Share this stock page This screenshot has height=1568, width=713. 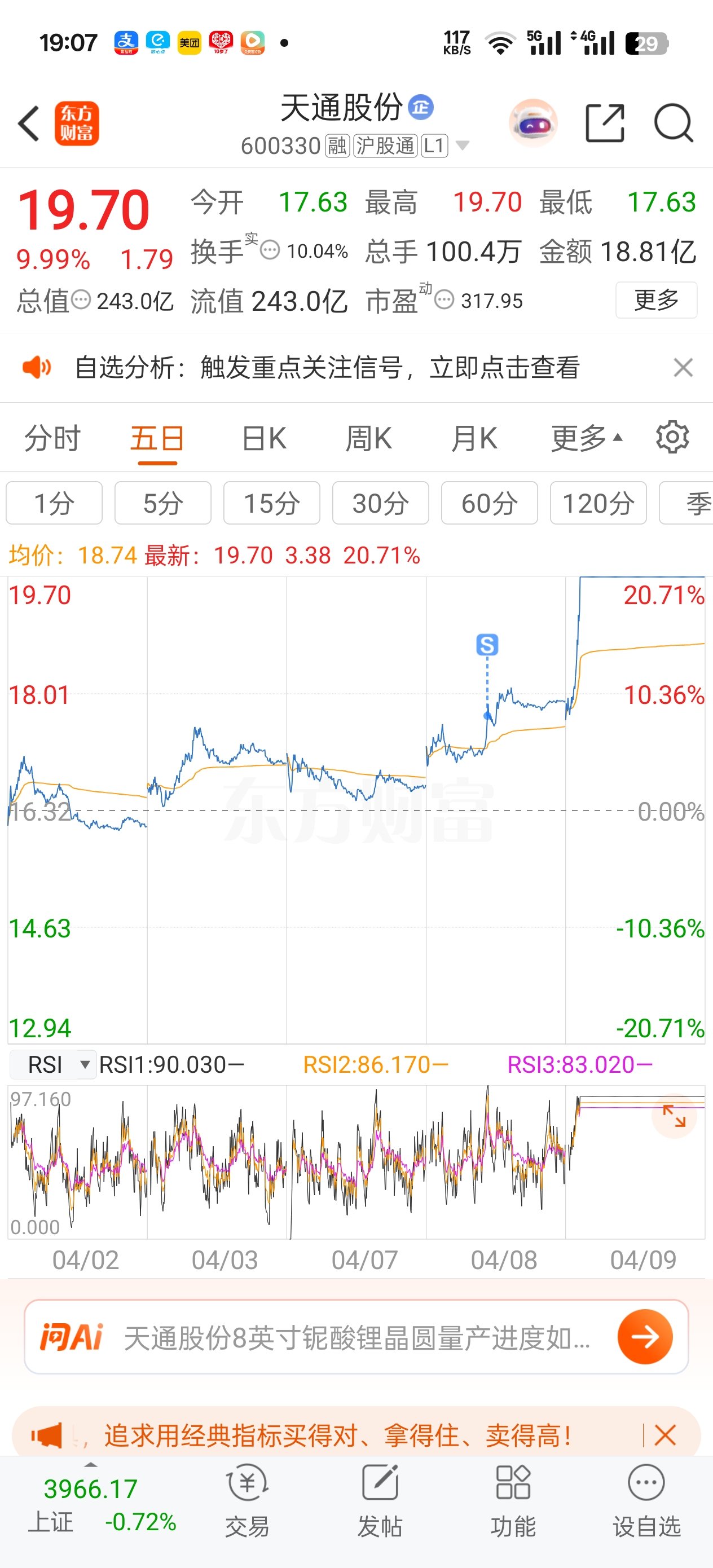pos(604,124)
